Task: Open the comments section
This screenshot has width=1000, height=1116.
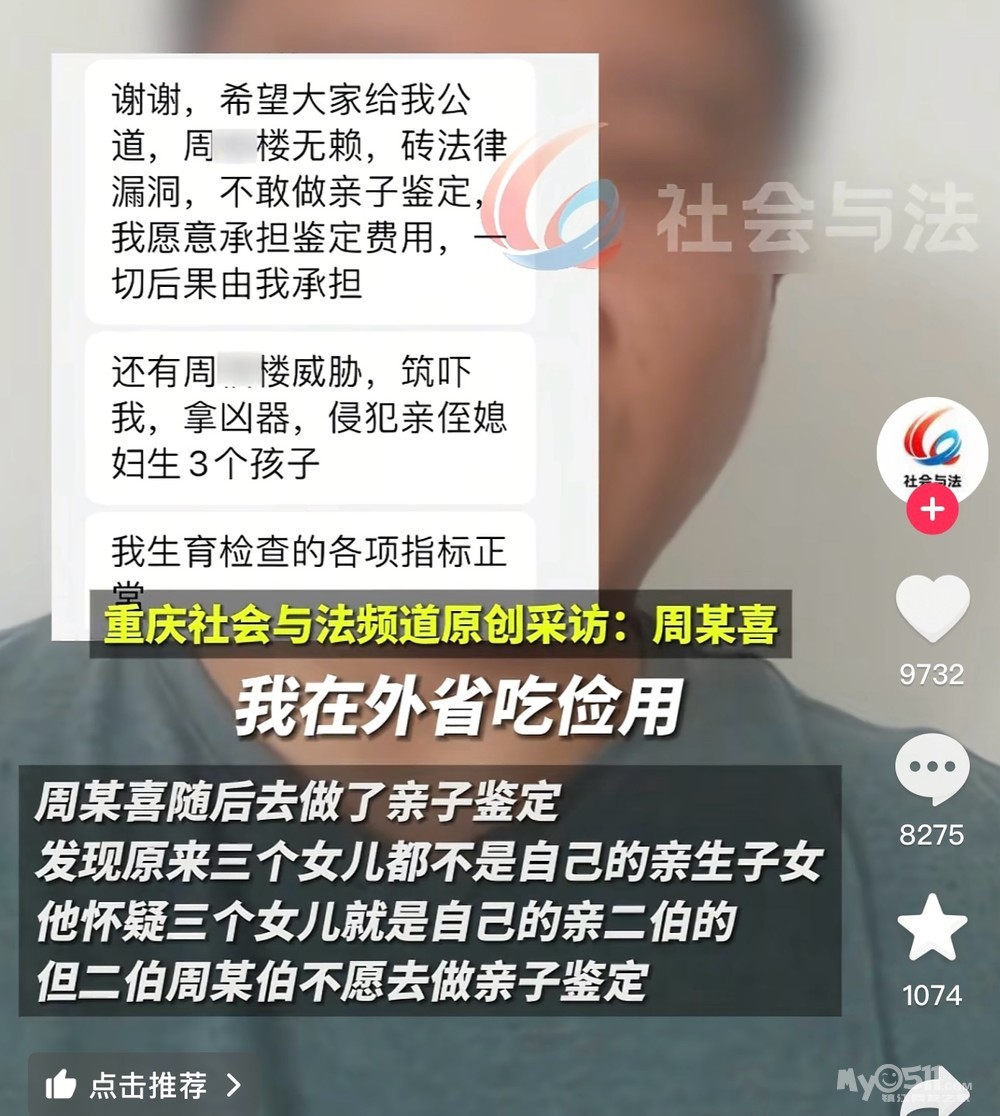Action: tap(932, 770)
